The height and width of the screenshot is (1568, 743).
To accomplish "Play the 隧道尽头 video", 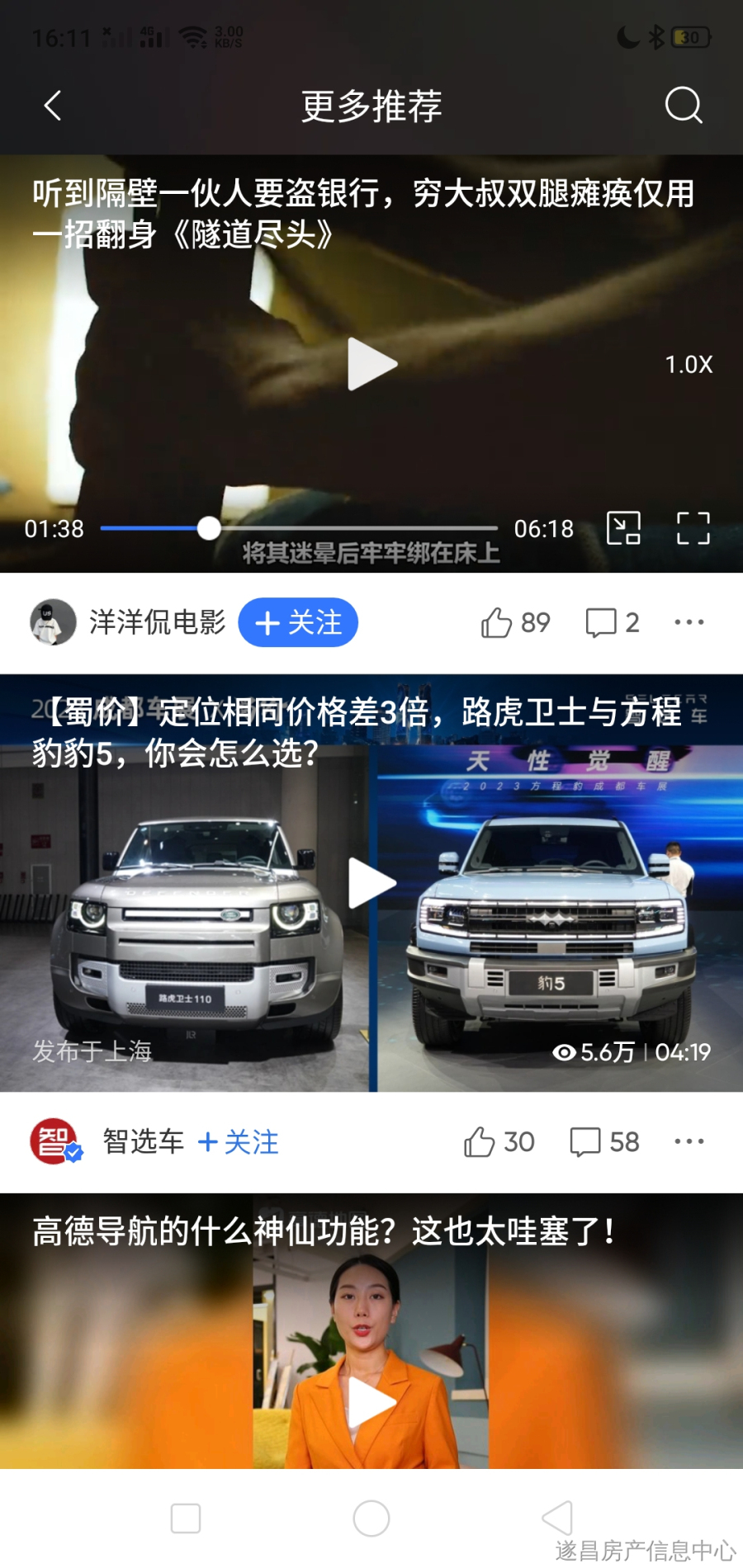I will pos(371,364).
